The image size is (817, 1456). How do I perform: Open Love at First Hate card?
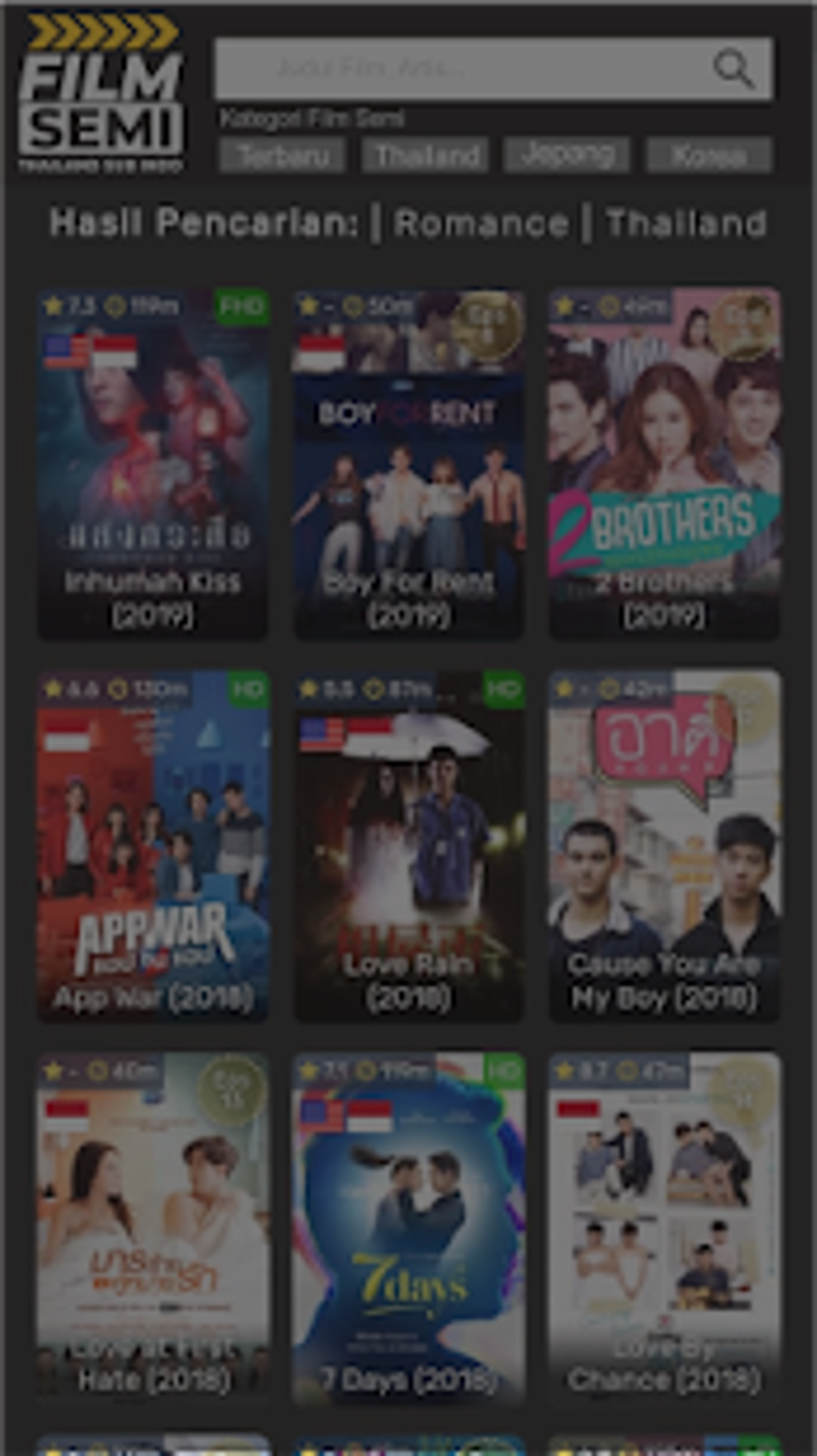(153, 1228)
